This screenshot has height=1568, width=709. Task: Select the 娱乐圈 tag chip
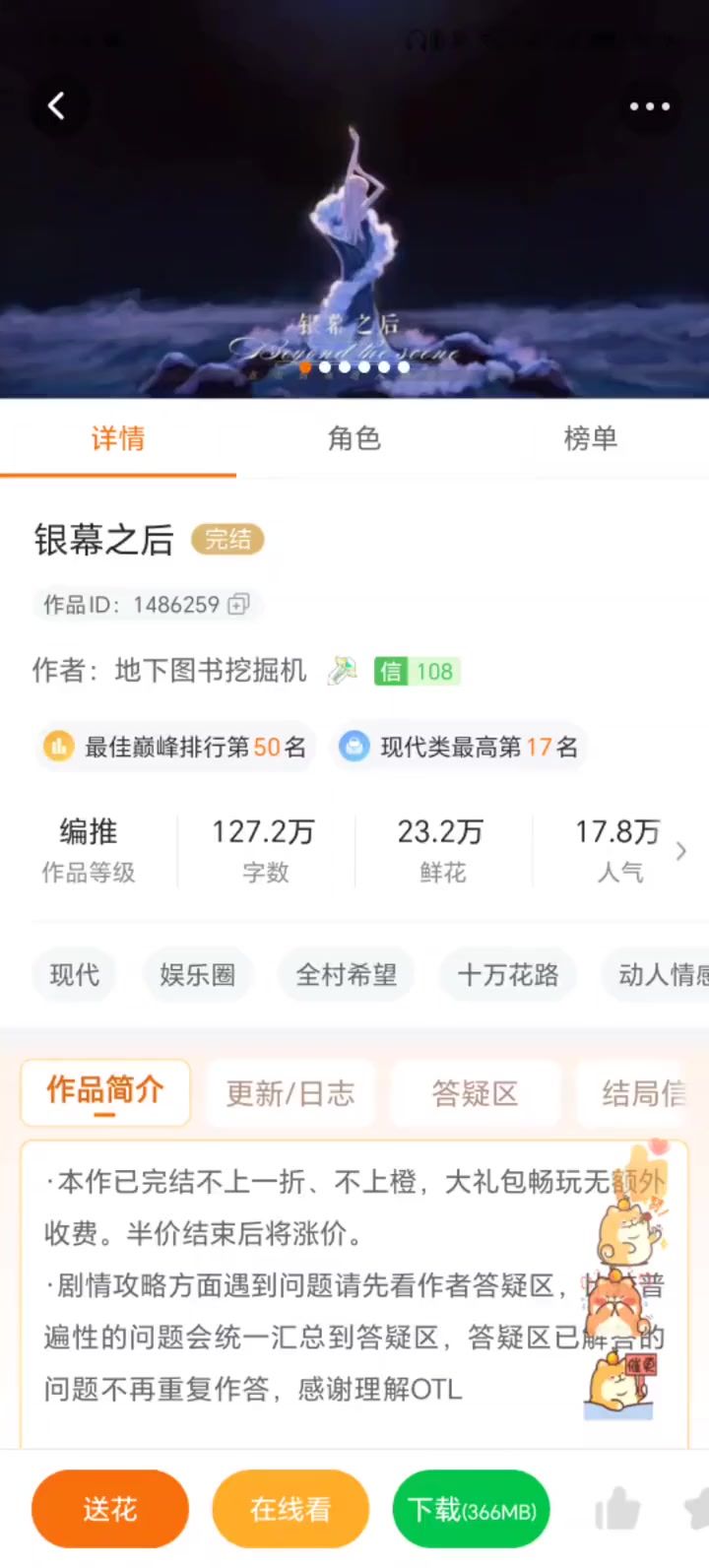click(x=198, y=975)
